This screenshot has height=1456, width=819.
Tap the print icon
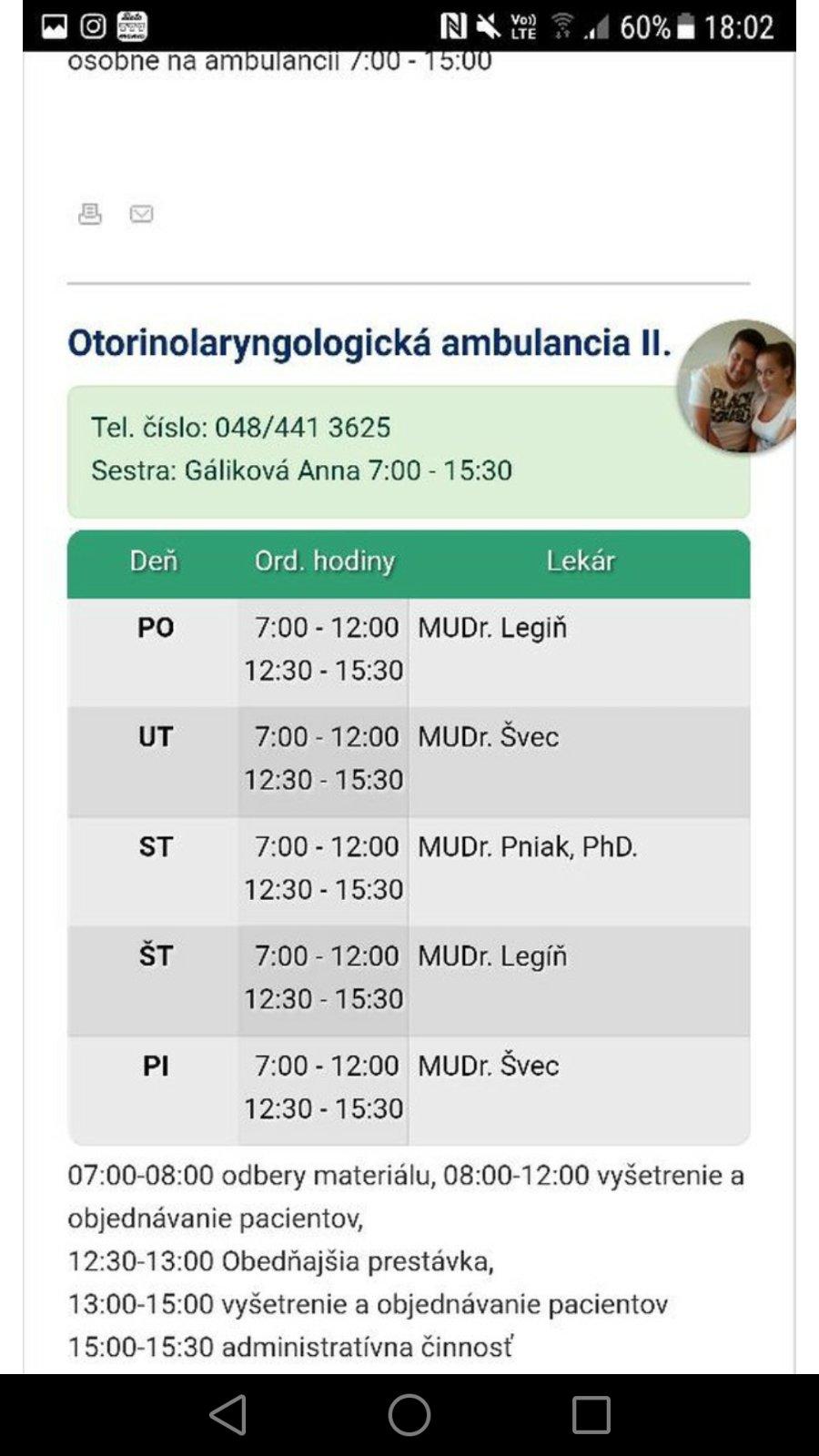click(89, 214)
